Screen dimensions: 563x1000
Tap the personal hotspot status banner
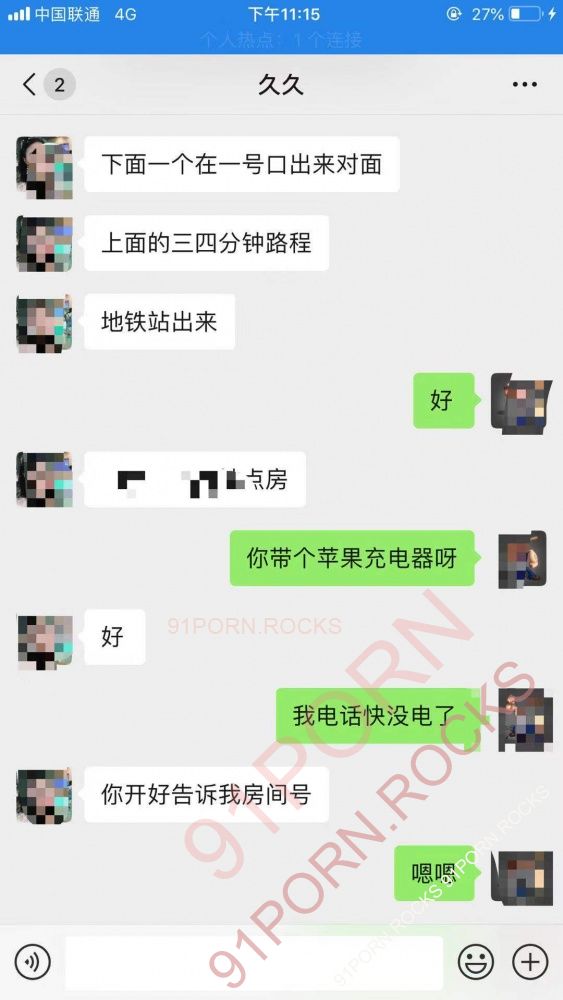[x=281, y=41]
